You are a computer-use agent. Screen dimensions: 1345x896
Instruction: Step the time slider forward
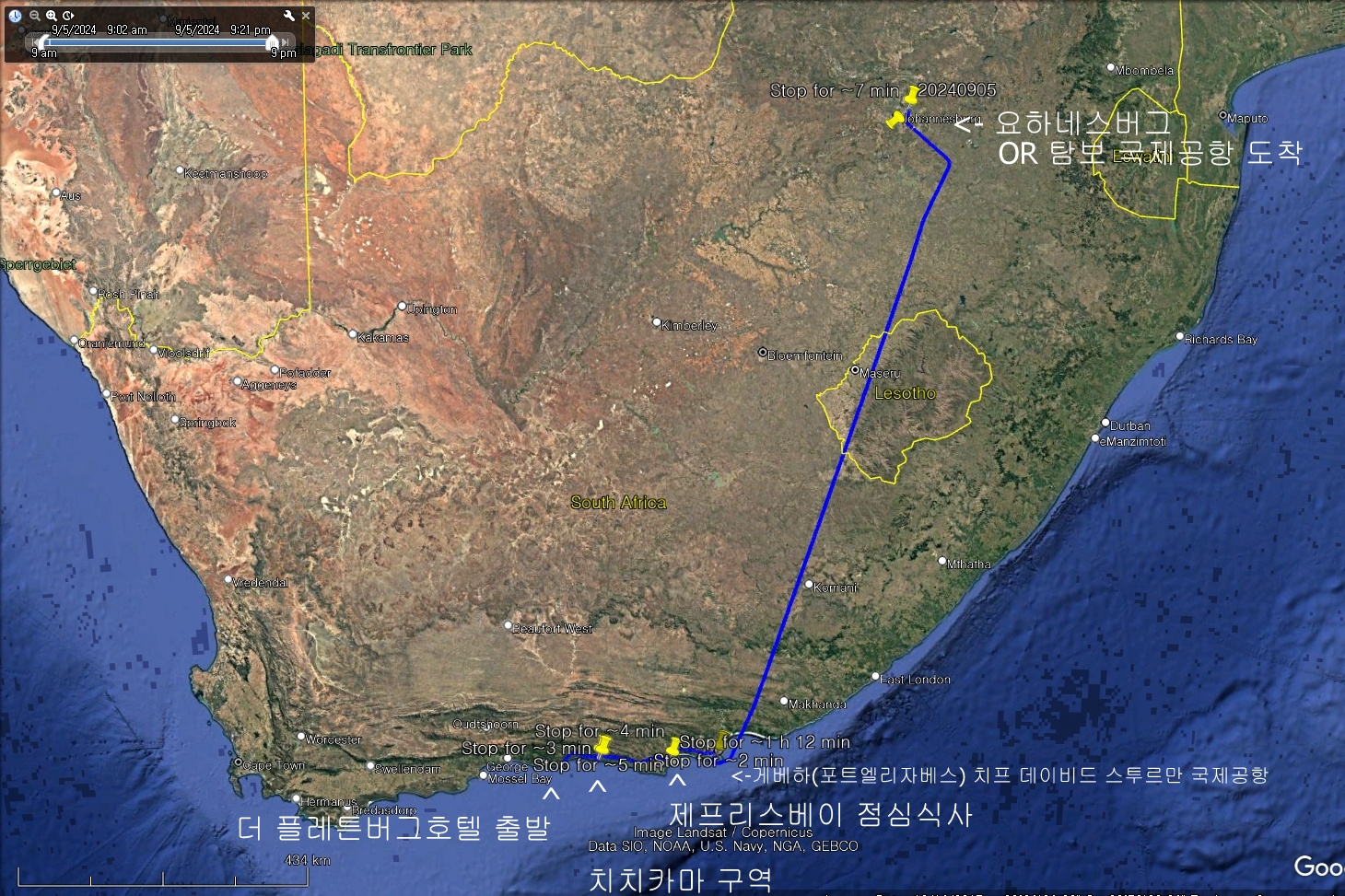coord(286,41)
